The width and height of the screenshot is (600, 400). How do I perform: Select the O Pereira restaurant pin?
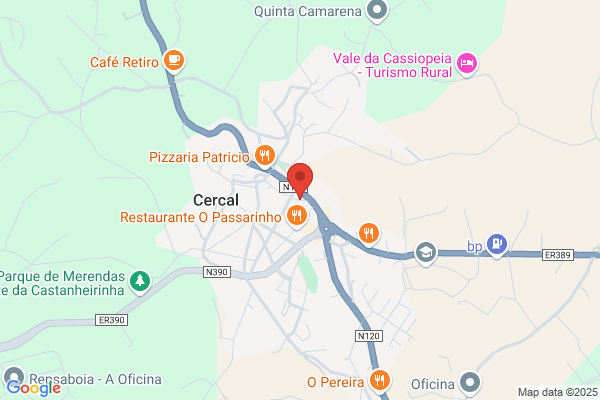(379, 380)
